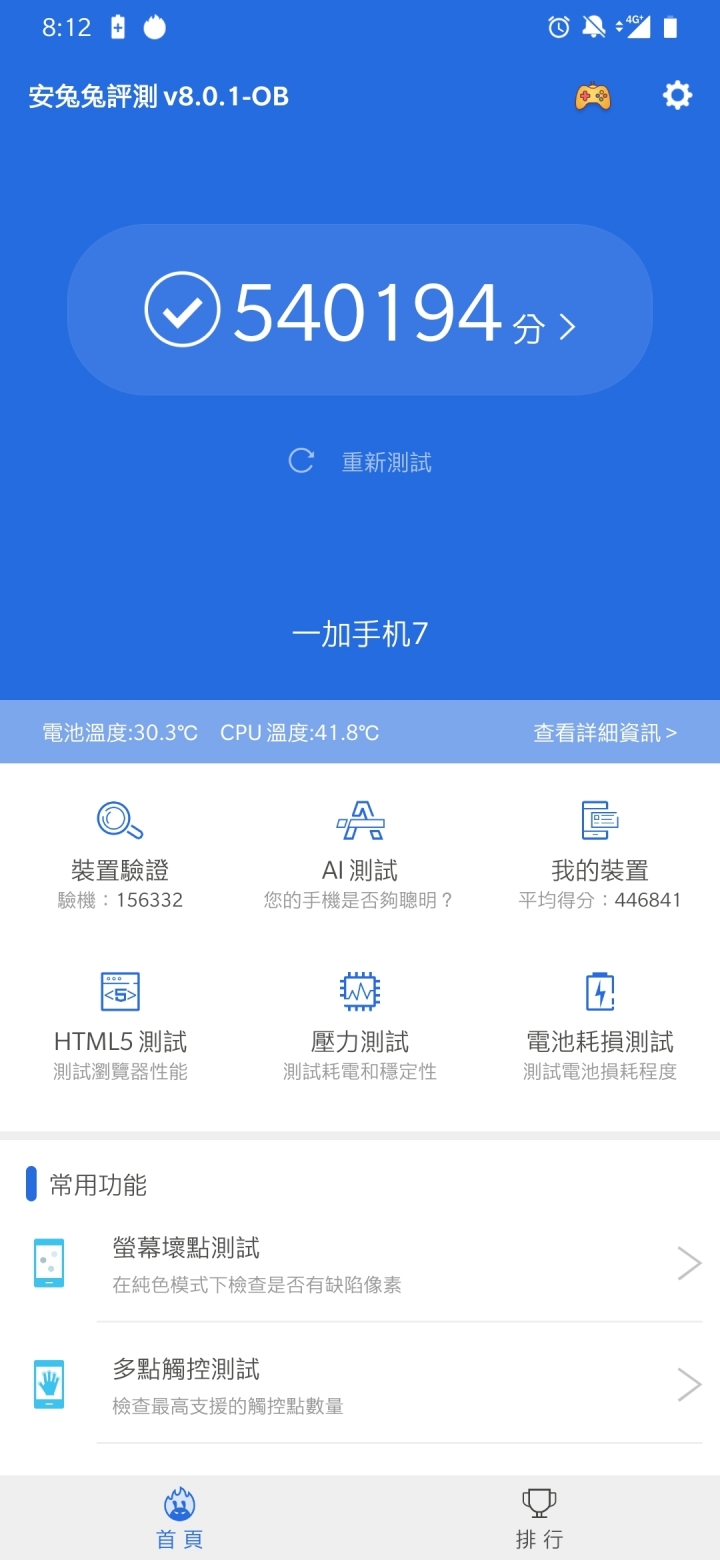
Task: Open 裝置驗證 device verification
Action: (120, 853)
